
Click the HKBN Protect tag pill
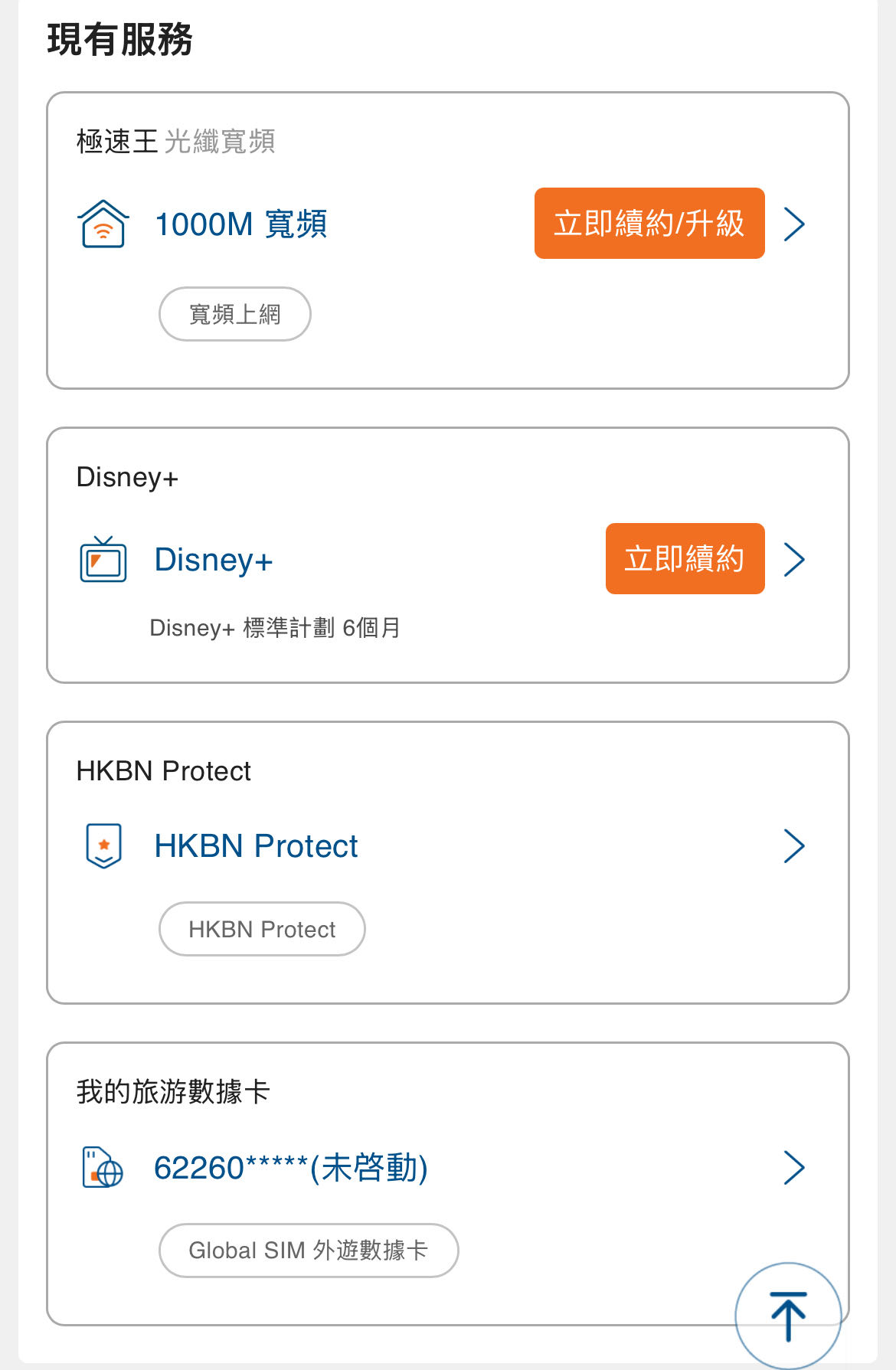[x=261, y=929]
